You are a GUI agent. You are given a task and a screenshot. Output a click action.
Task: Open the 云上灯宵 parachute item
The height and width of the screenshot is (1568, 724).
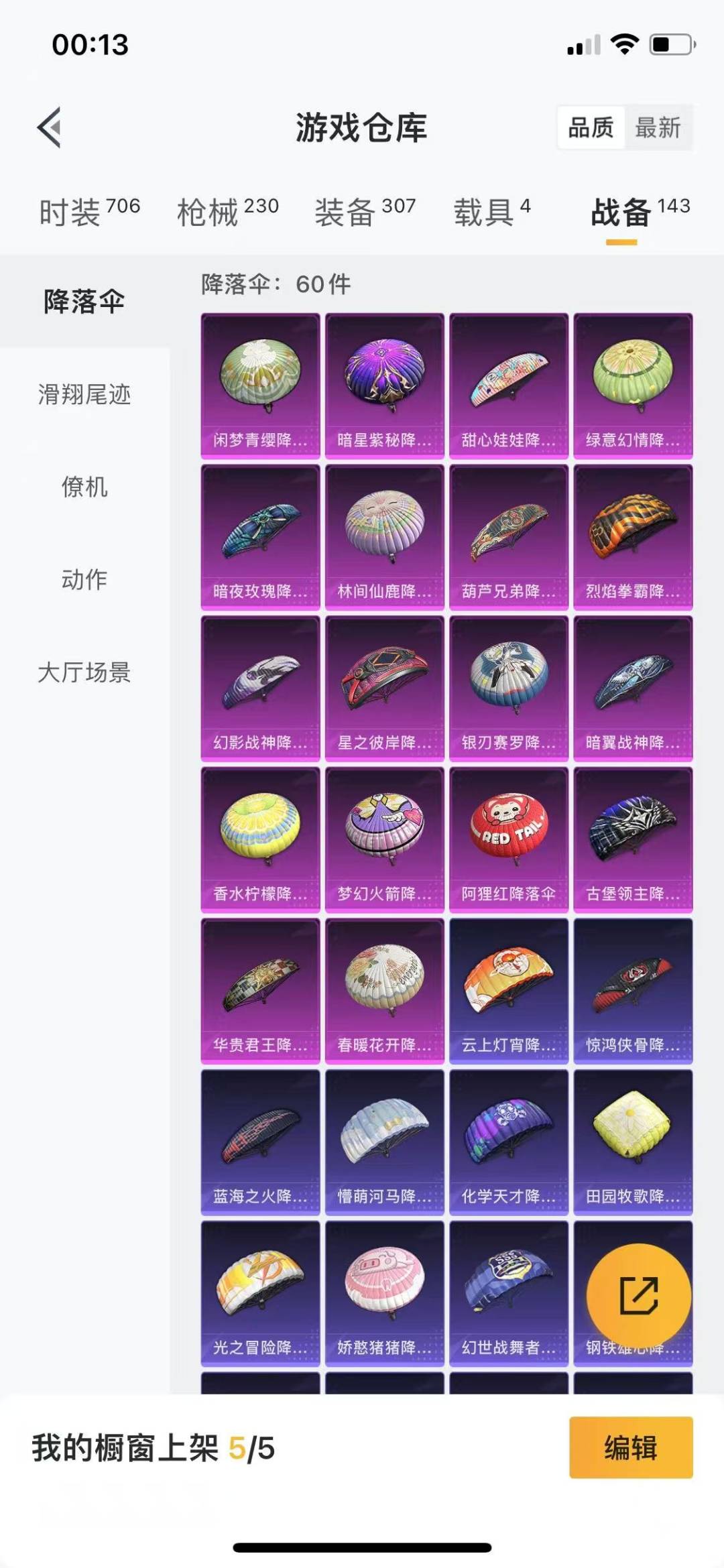click(508, 991)
